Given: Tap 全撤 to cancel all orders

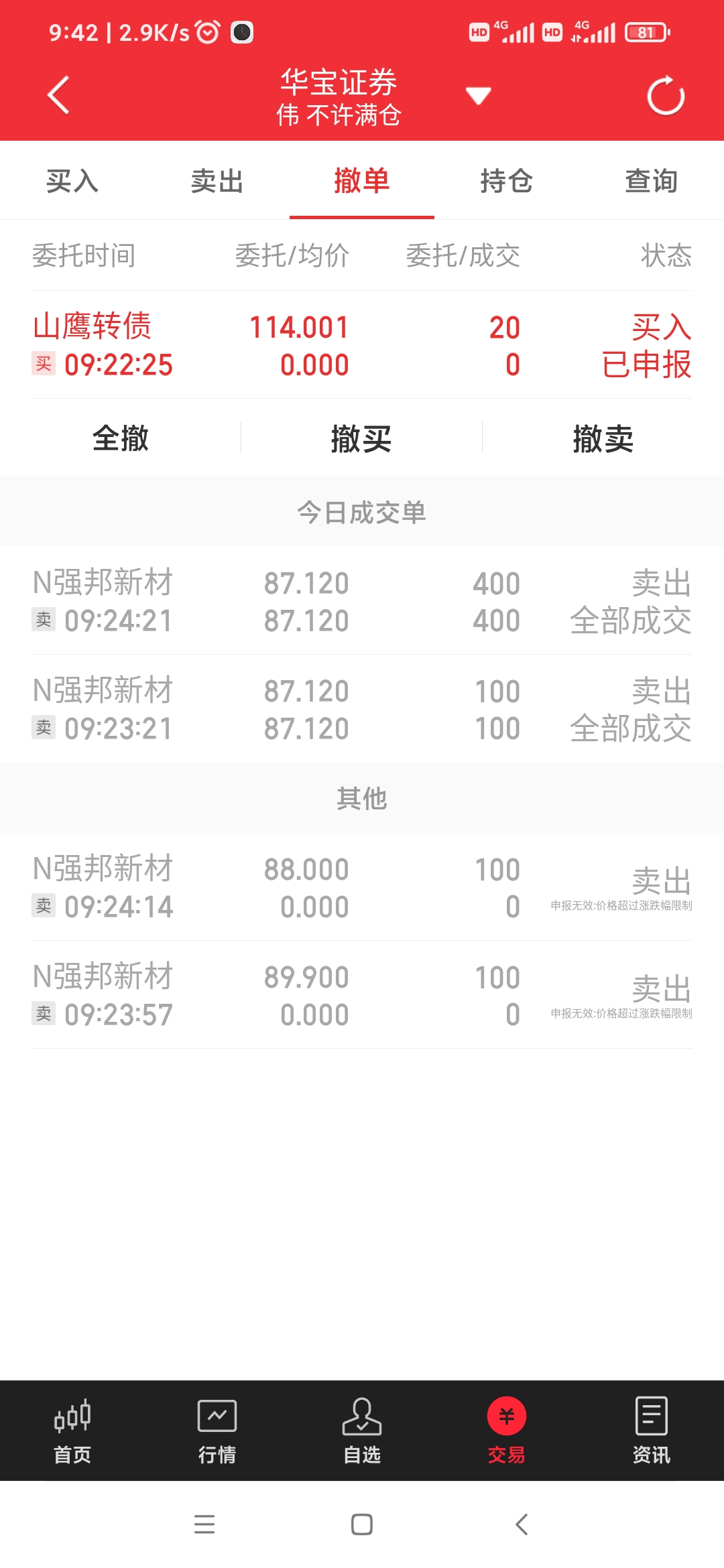Looking at the screenshot, I should click(x=121, y=438).
